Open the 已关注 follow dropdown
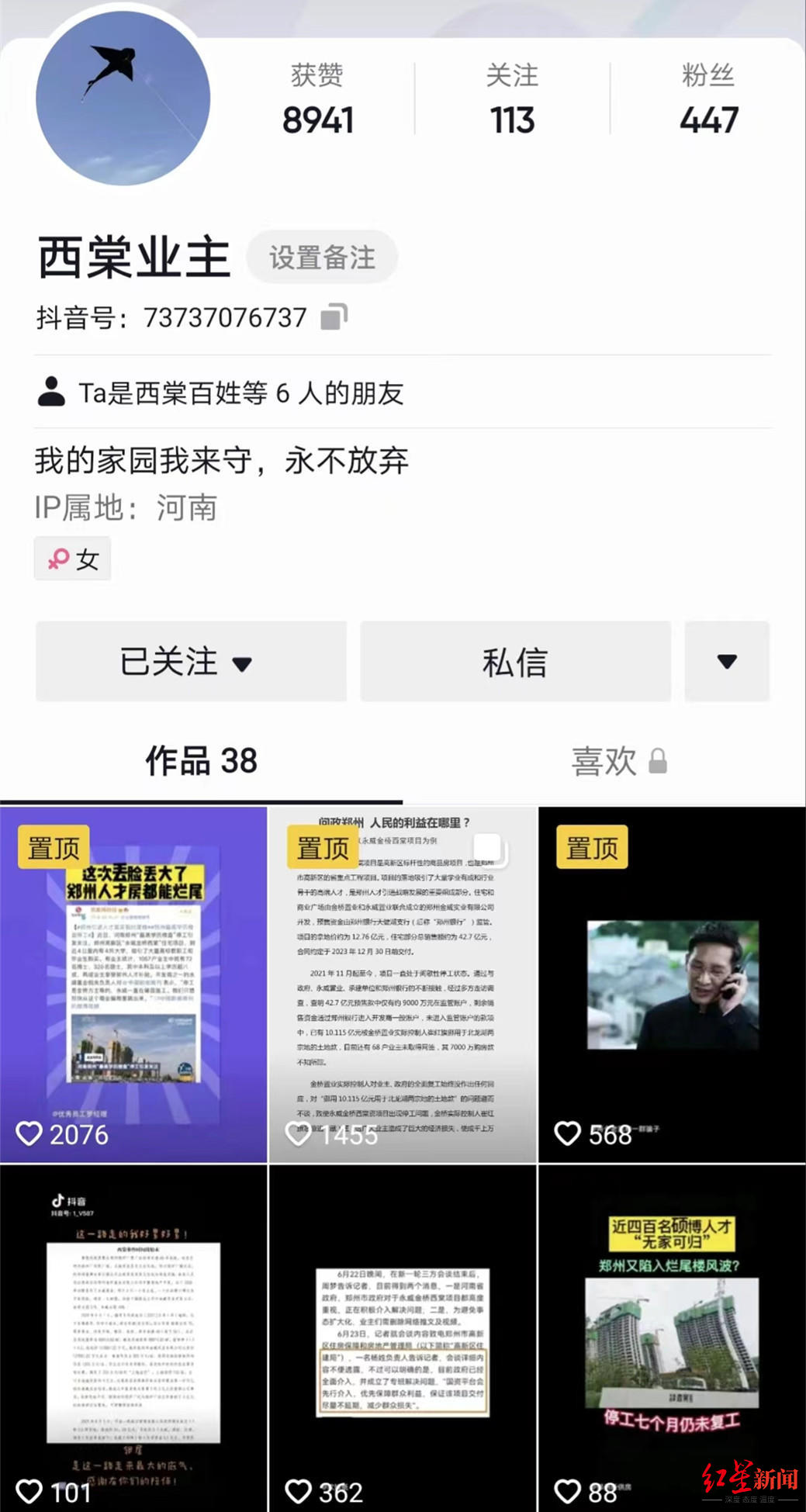This screenshot has height=1512, width=806. pyautogui.click(x=191, y=662)
